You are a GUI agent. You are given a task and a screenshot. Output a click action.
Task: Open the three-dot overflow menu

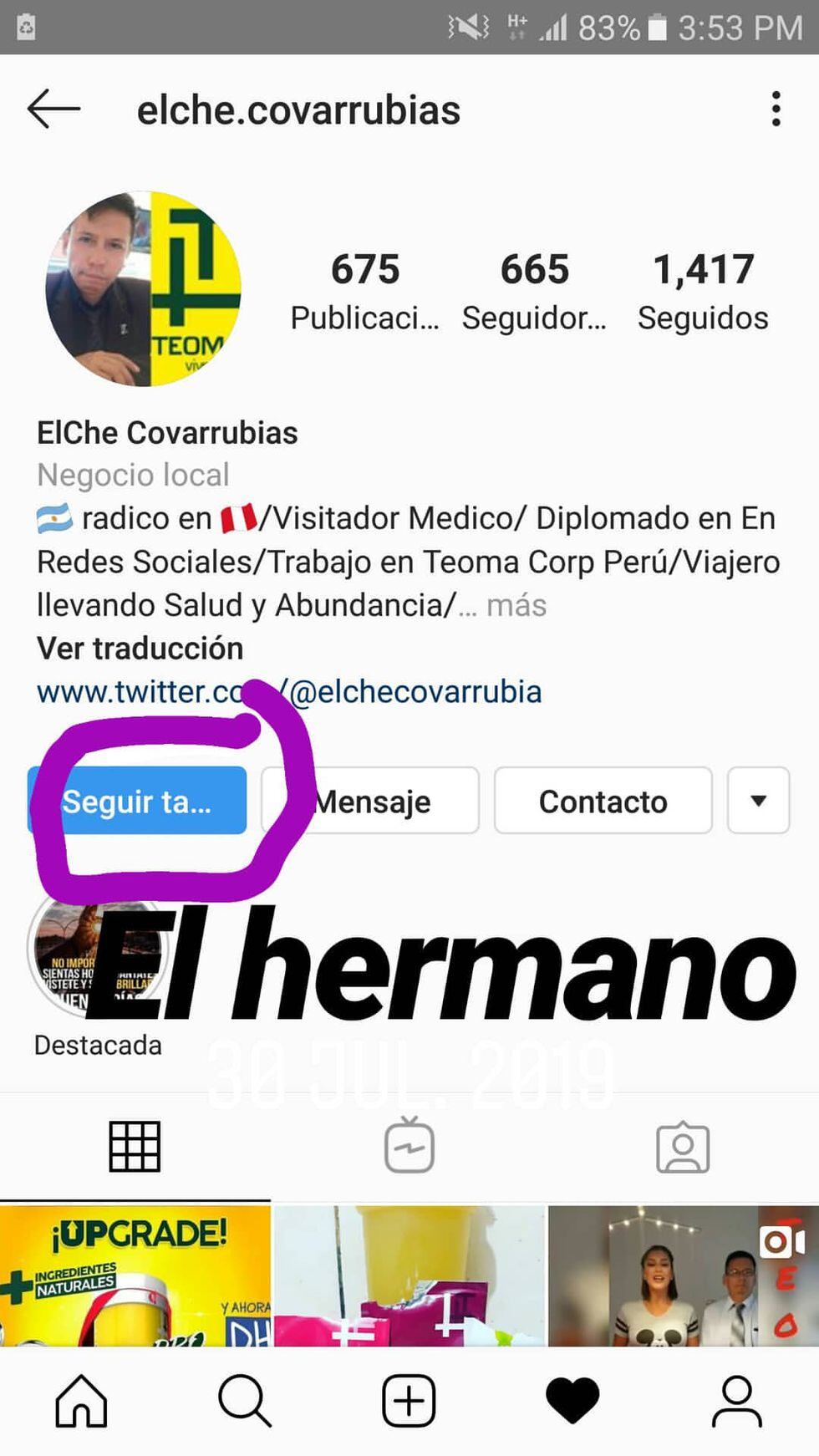coord(776,109)
